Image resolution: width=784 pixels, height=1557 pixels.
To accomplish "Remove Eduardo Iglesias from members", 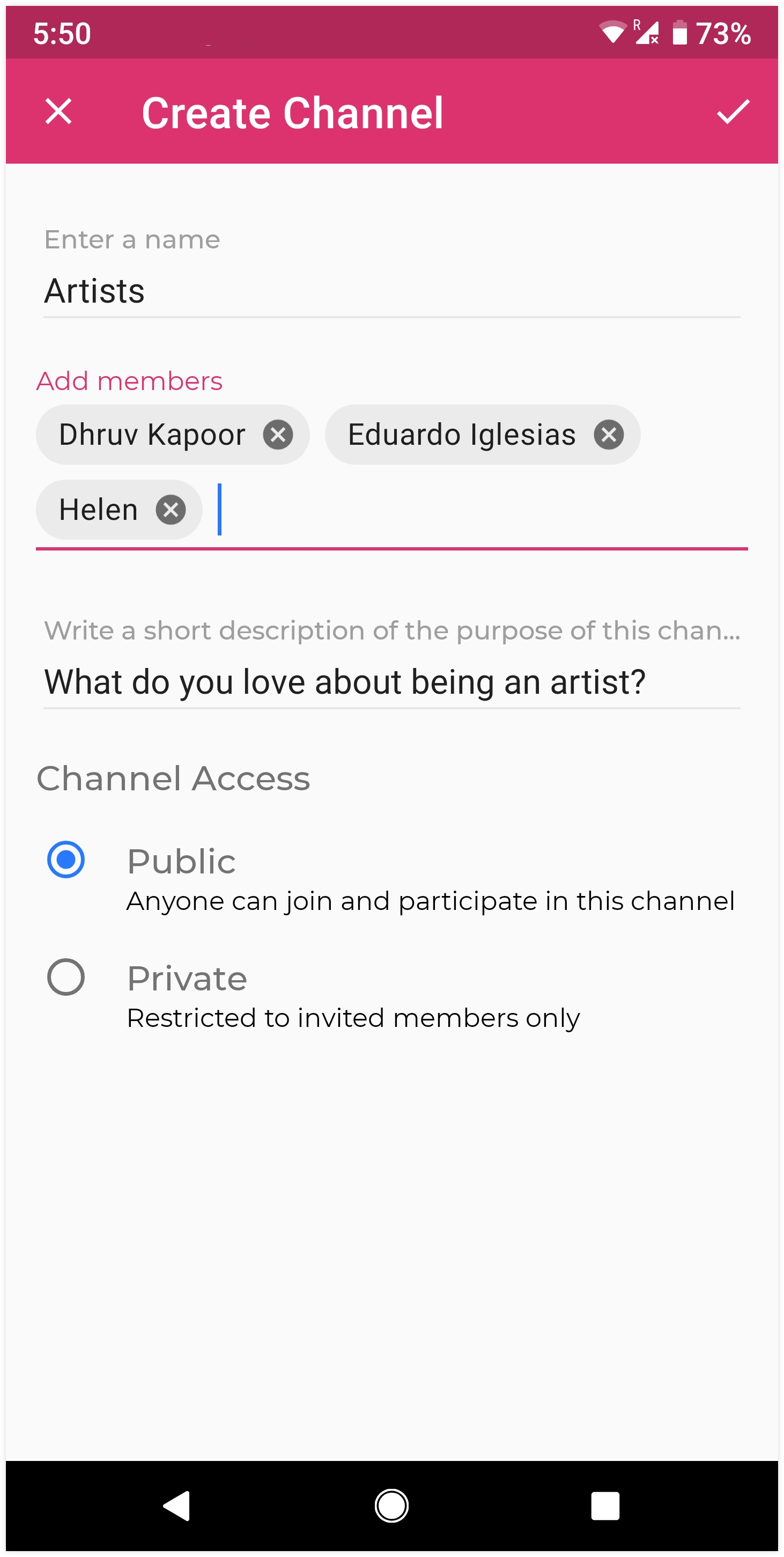I will pyautogui.click(x=608, y=435).
